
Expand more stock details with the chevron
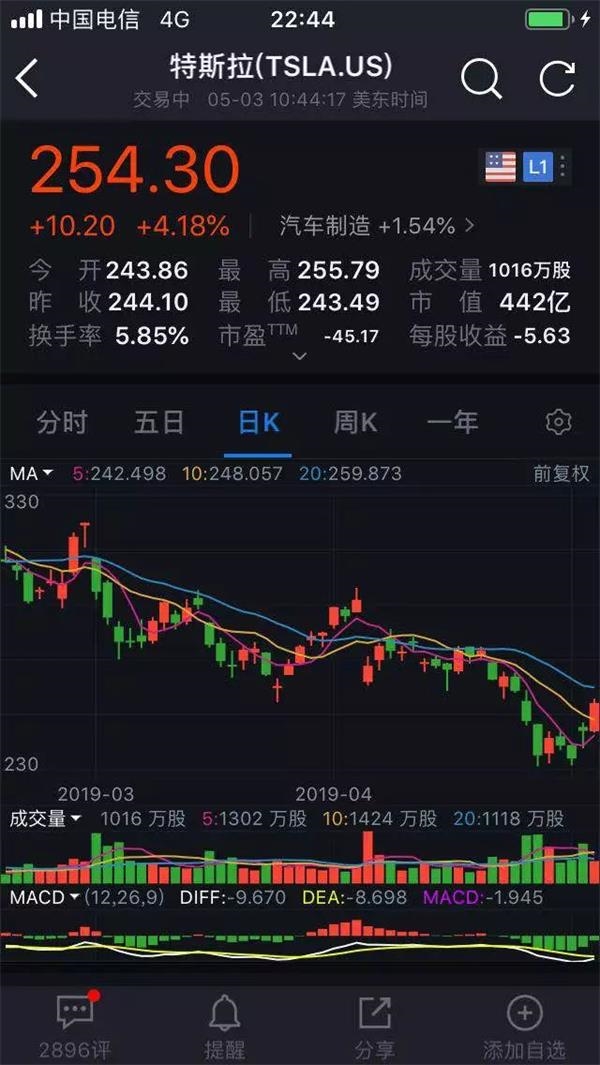[298, 355]
